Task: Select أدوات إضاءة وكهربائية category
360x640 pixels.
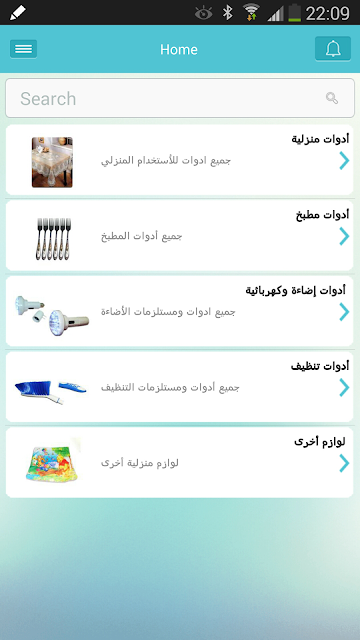Action: (180, 311)
